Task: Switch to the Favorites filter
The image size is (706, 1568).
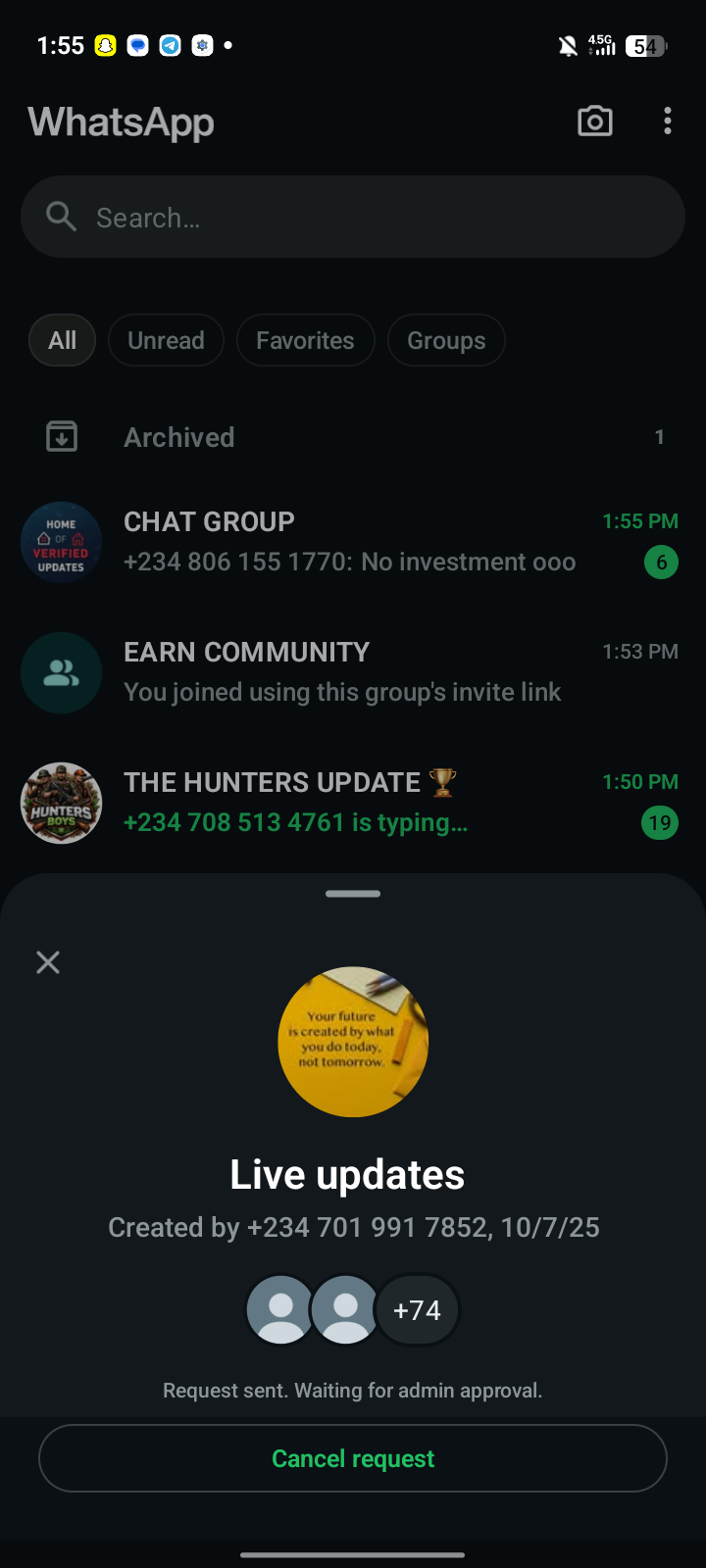Action: (x=305, y=340)
